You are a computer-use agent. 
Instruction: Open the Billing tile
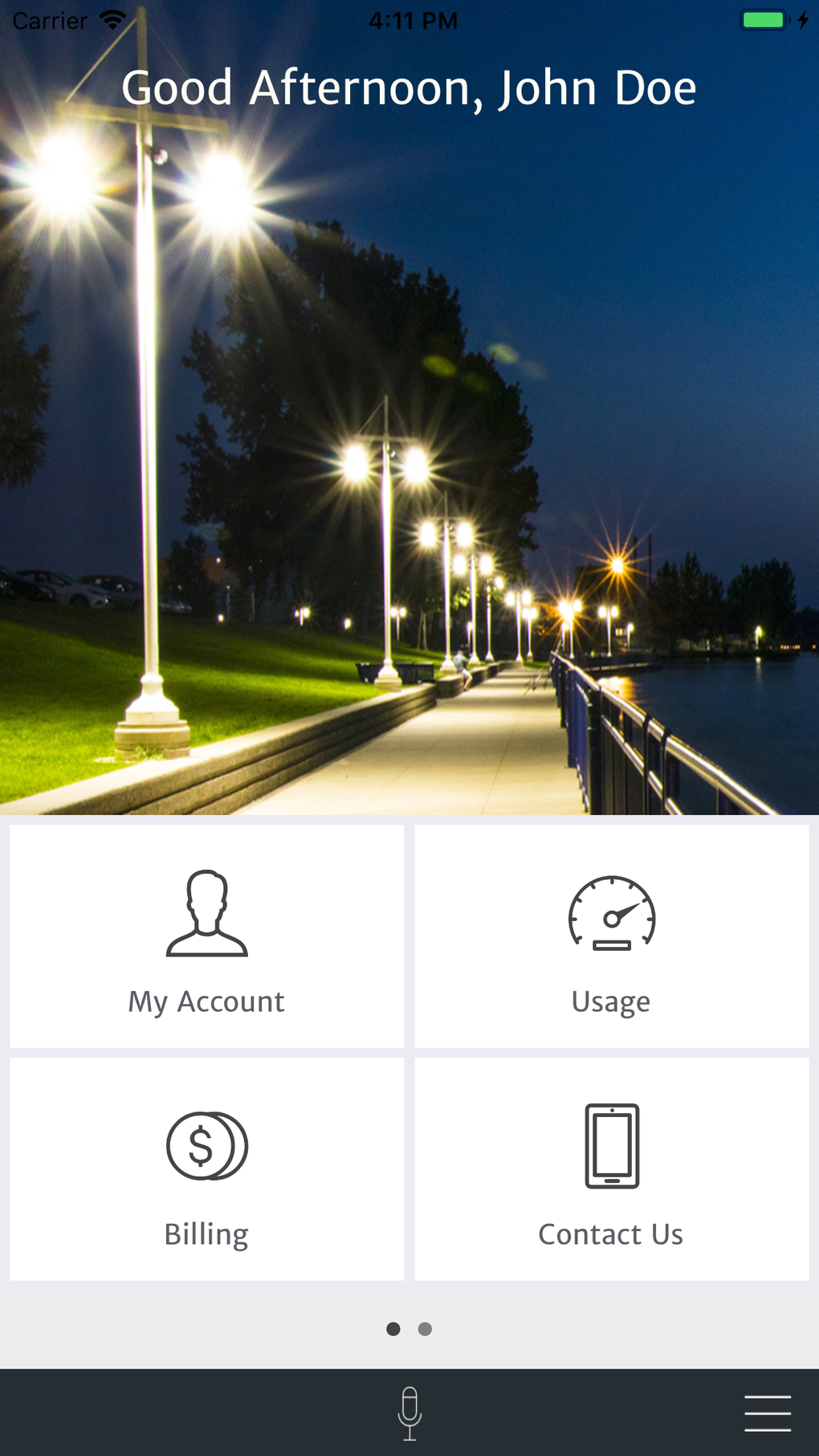[x=206, y=1169]
